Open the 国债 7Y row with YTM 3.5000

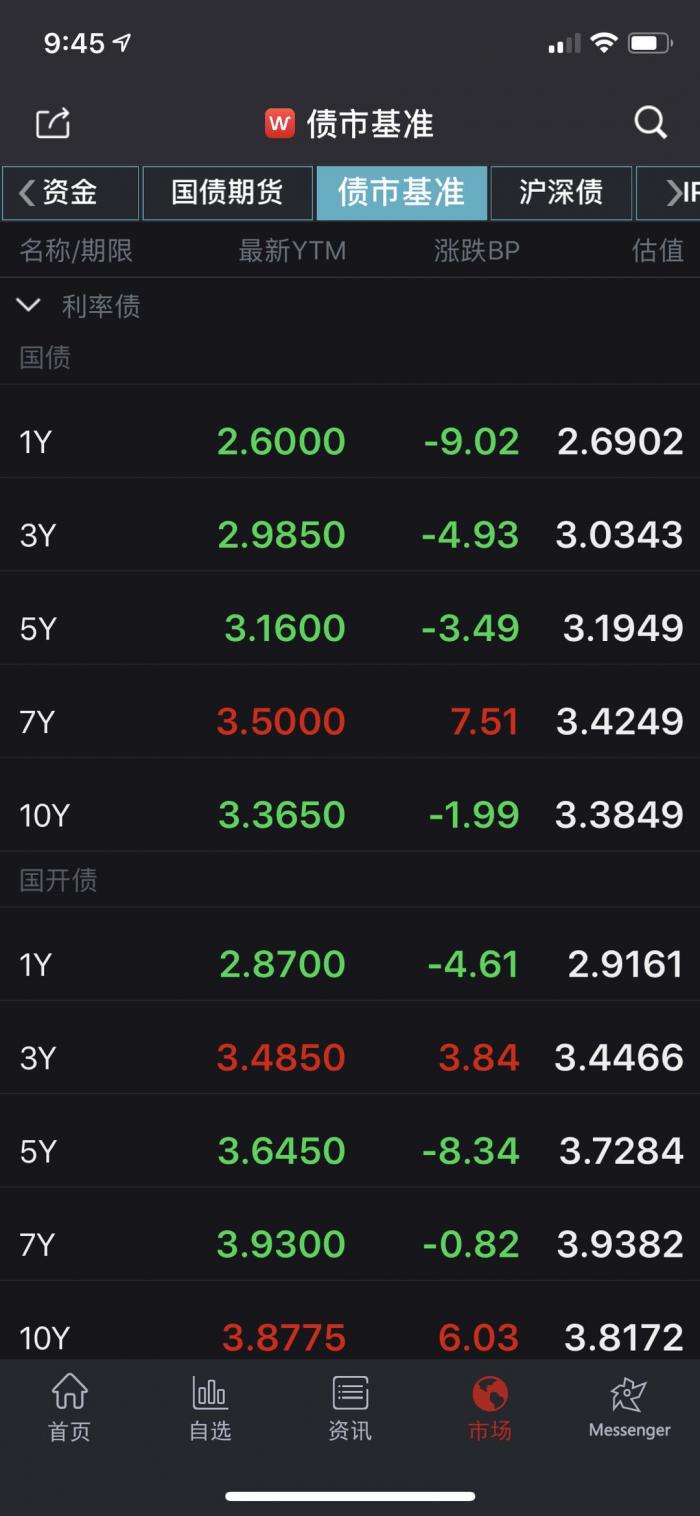[350, 721]
